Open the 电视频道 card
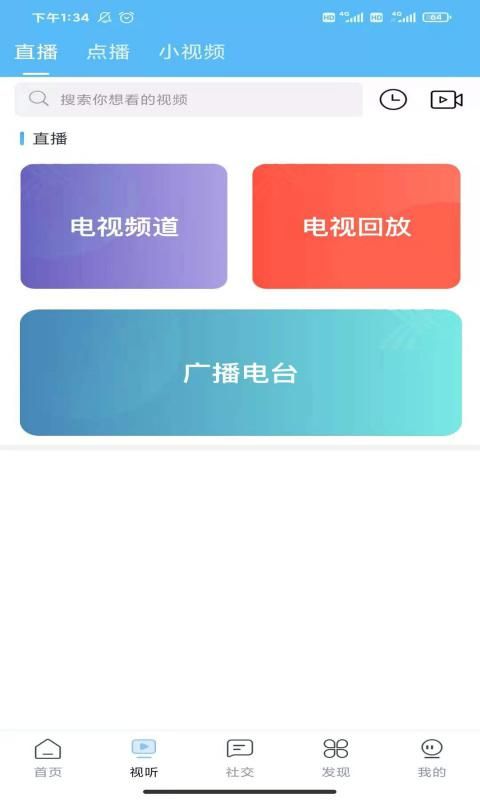 point(124,226)
